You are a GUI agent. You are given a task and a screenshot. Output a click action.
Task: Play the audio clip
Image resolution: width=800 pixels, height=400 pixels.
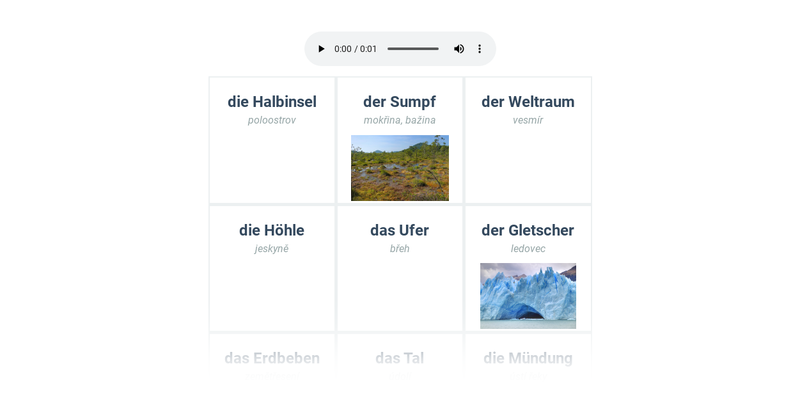pyautogui.click(x=321, y=49)
